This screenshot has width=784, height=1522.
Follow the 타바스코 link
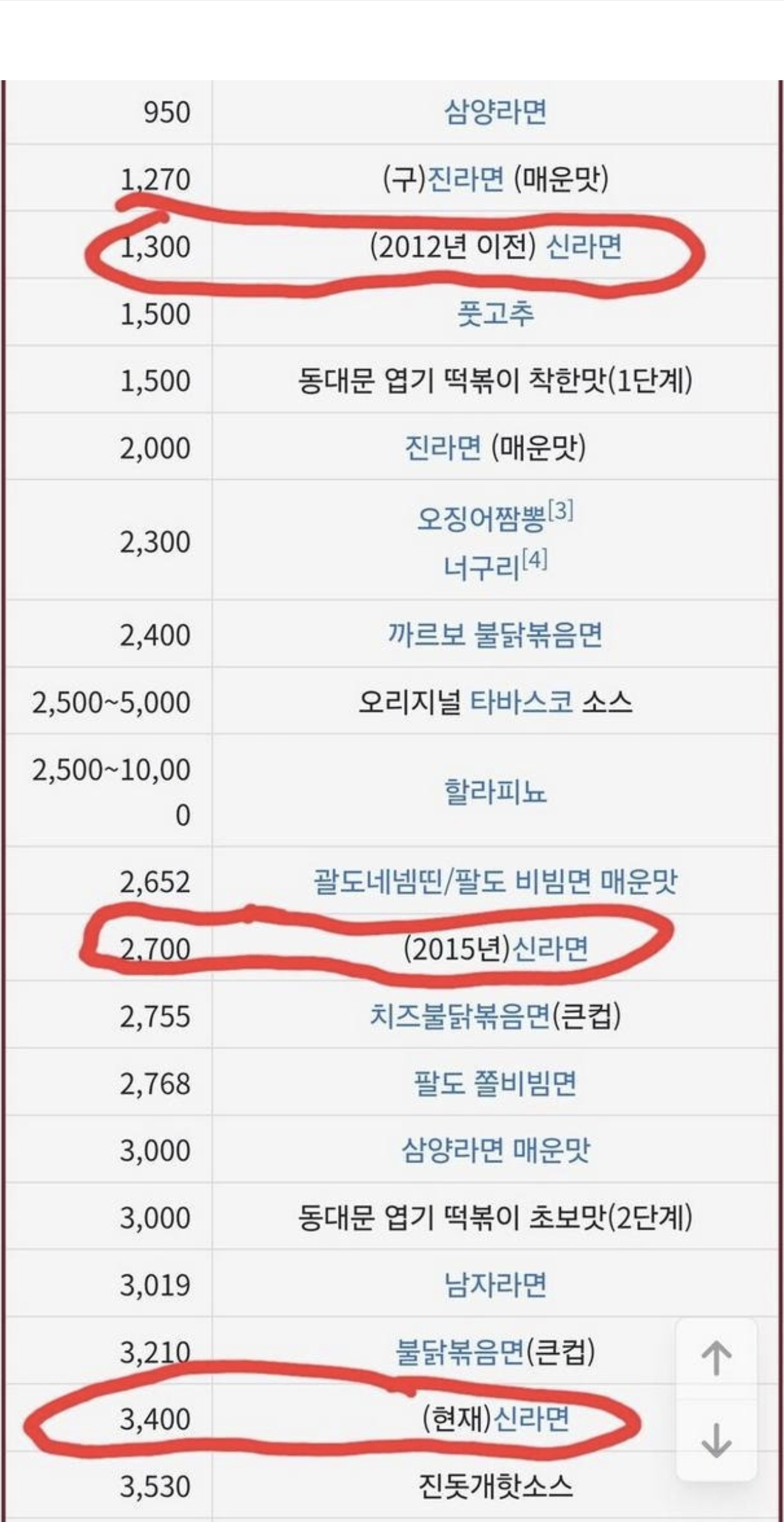(x=521, y=702)
